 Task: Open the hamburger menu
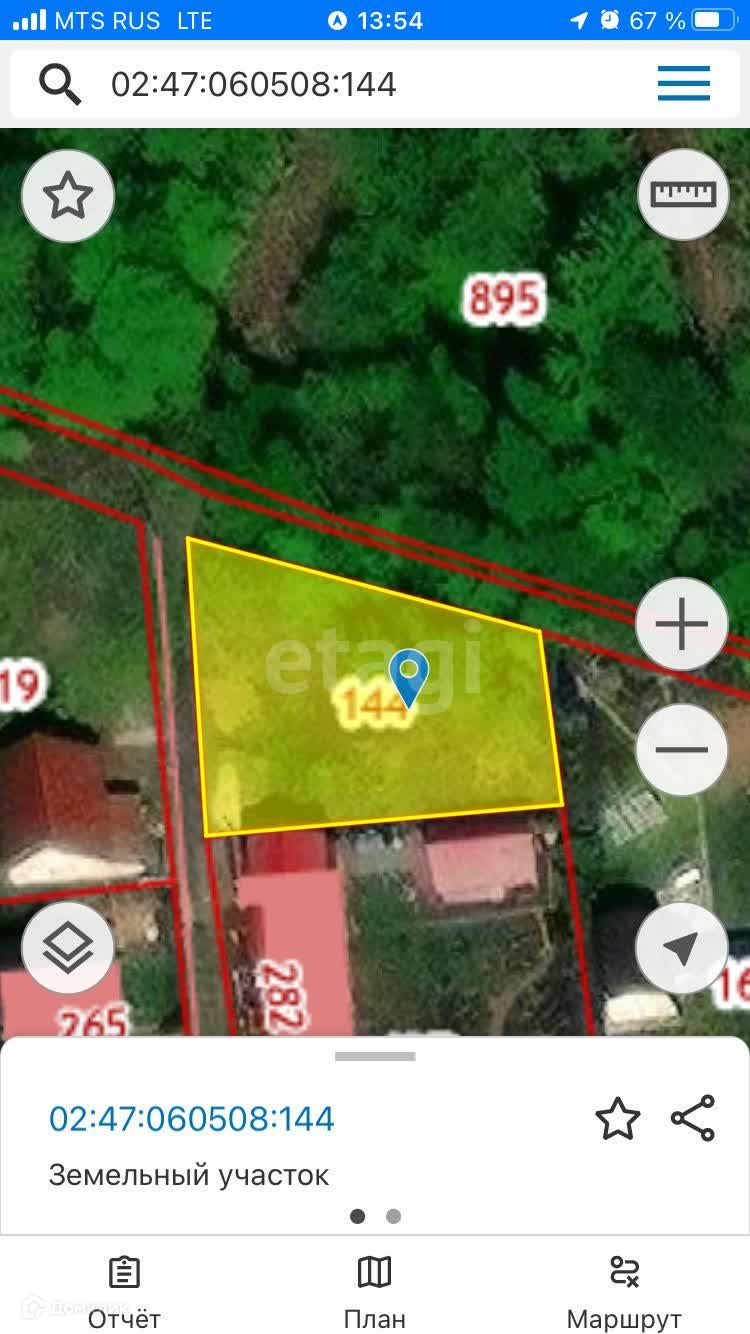(x=684, y=84)
